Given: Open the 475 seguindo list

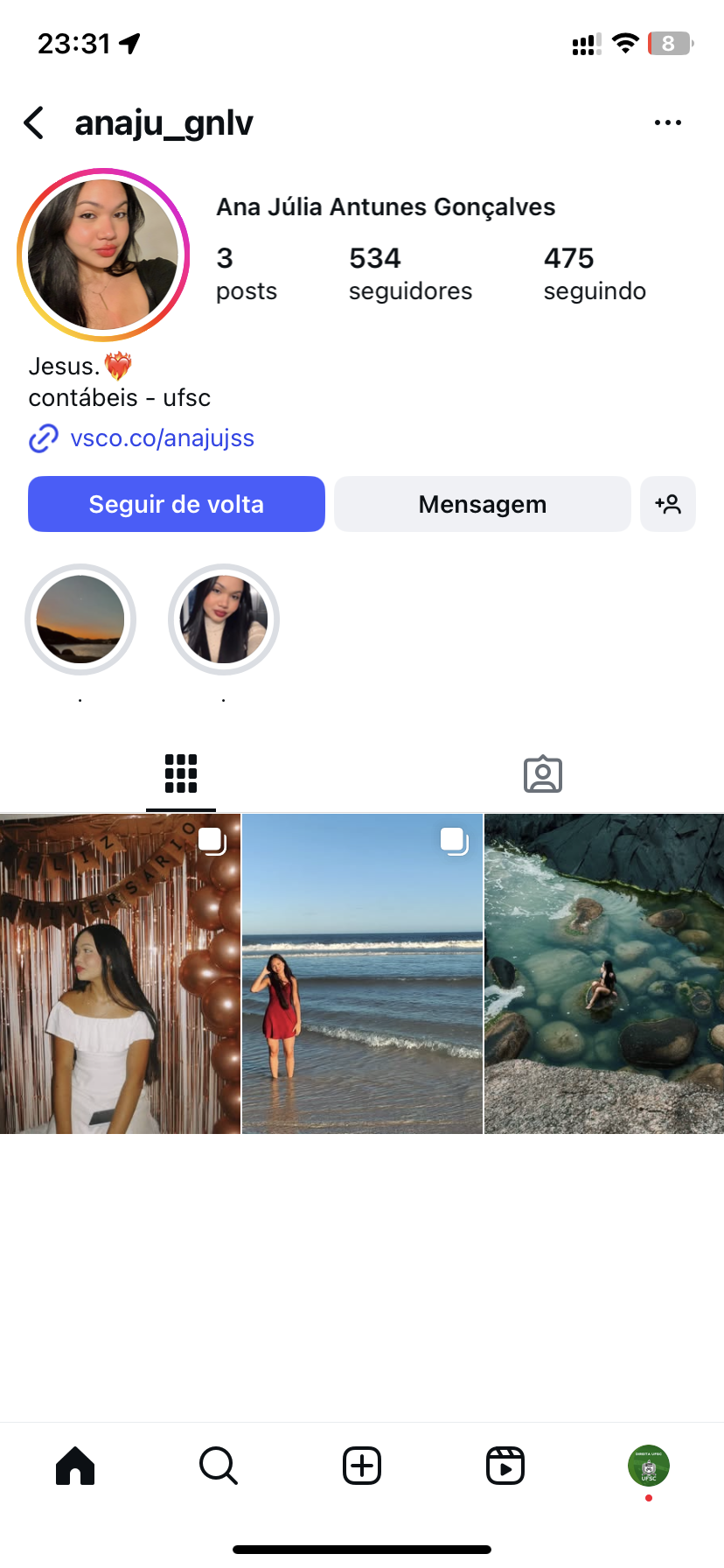Looking at the screenshot, I should pyautogui.click(x=594, y=273).
